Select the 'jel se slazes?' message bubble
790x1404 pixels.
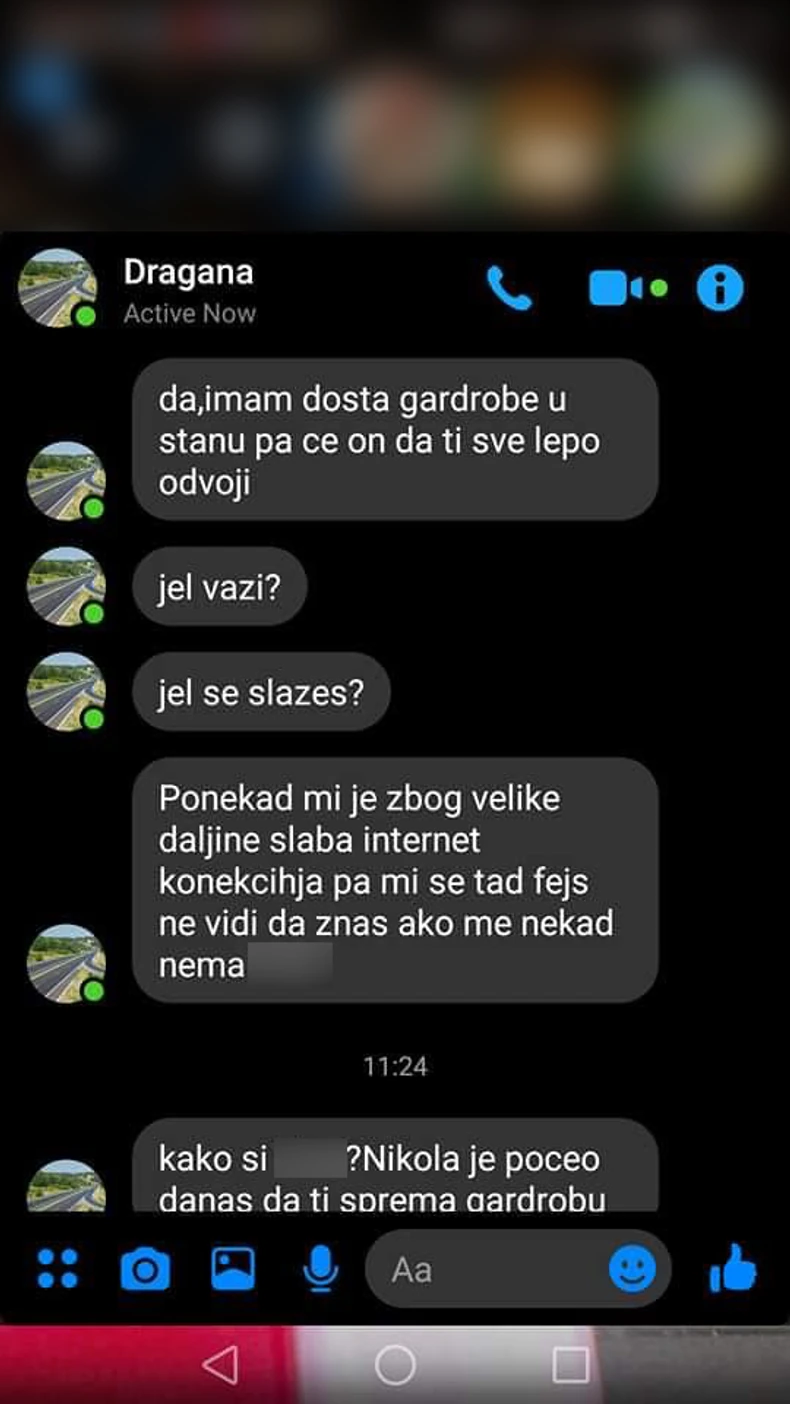point(260,691)
